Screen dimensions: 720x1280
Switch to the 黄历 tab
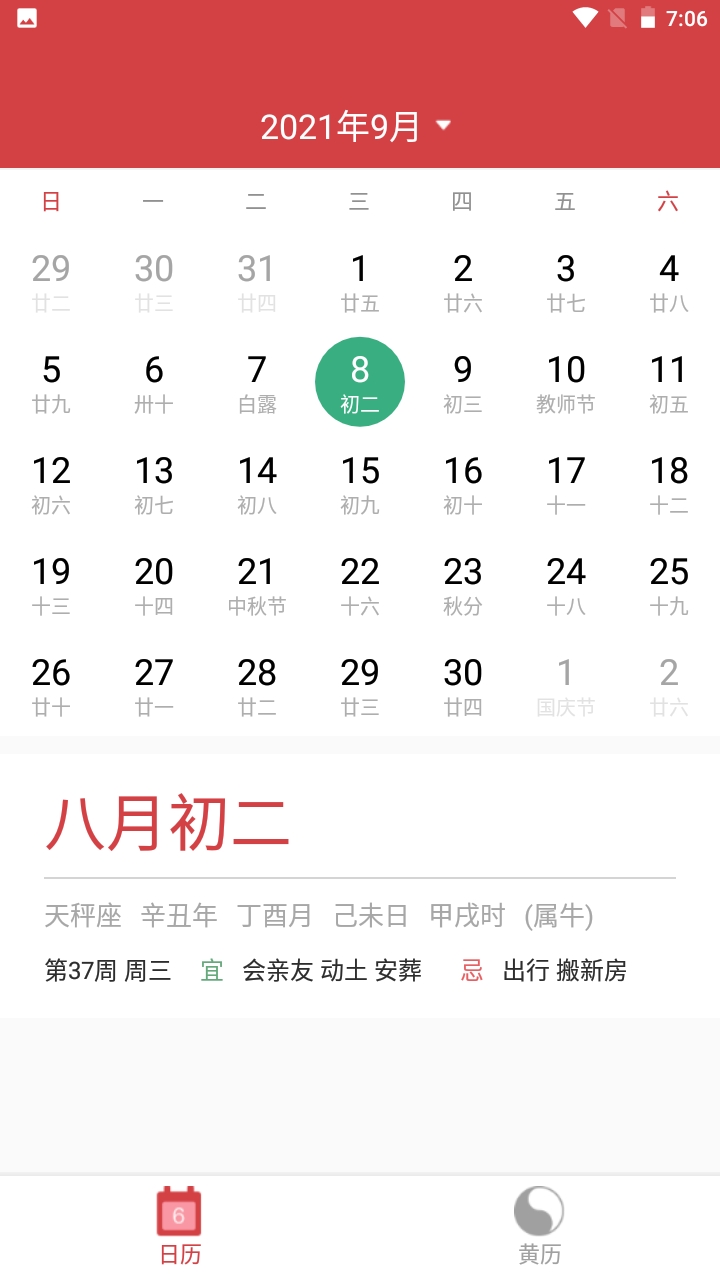tap(539, 1226)
